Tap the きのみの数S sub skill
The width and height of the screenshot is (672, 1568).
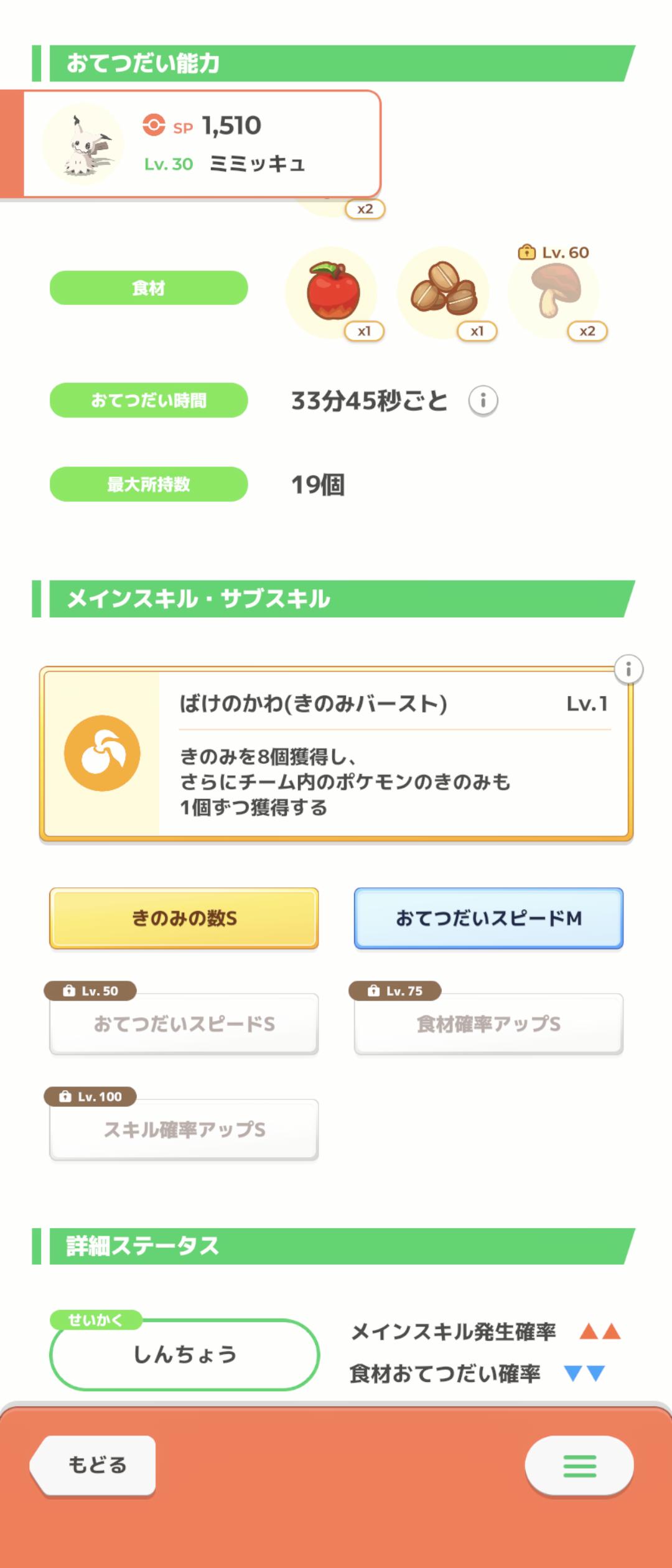184,918
